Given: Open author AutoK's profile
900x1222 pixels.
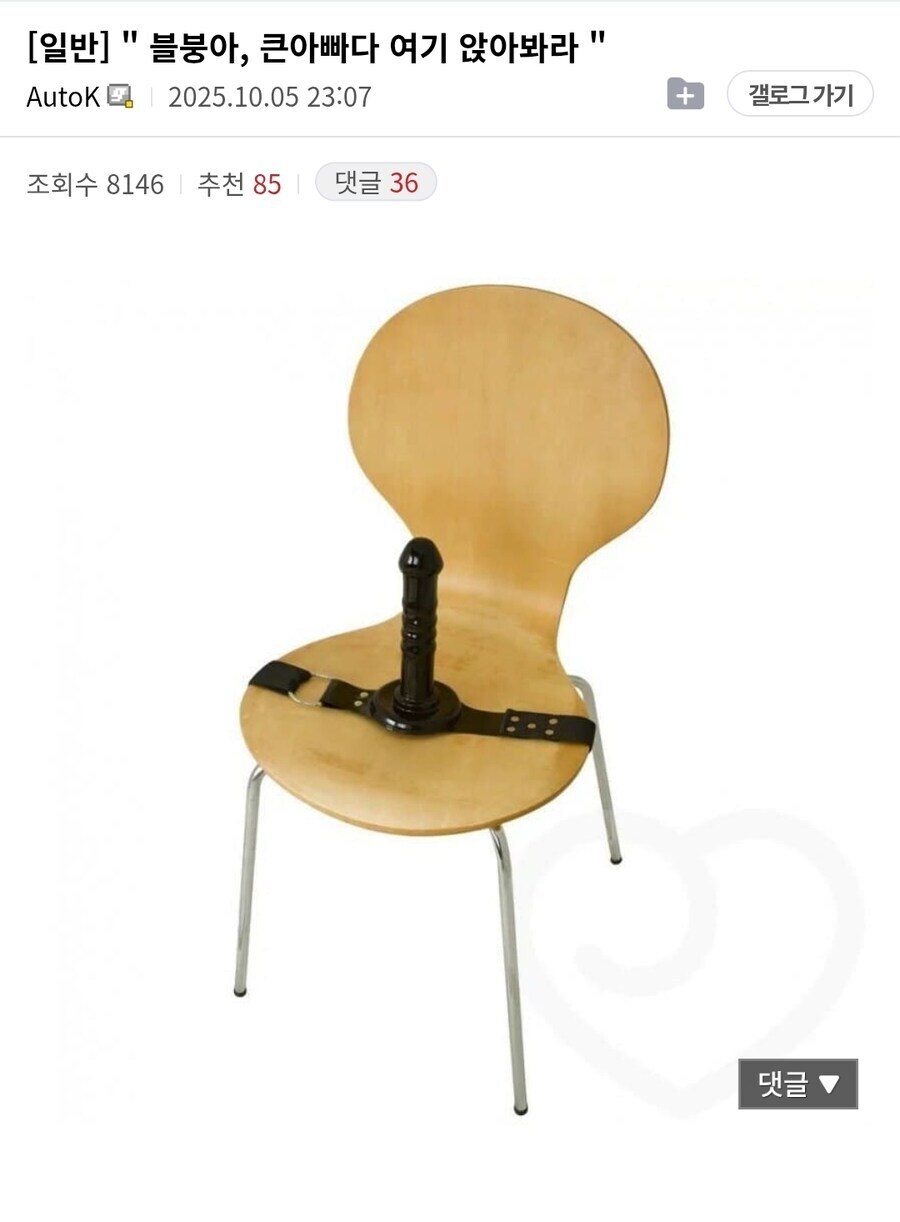Looking at the screenshot, I should click(x=64, y=97).
